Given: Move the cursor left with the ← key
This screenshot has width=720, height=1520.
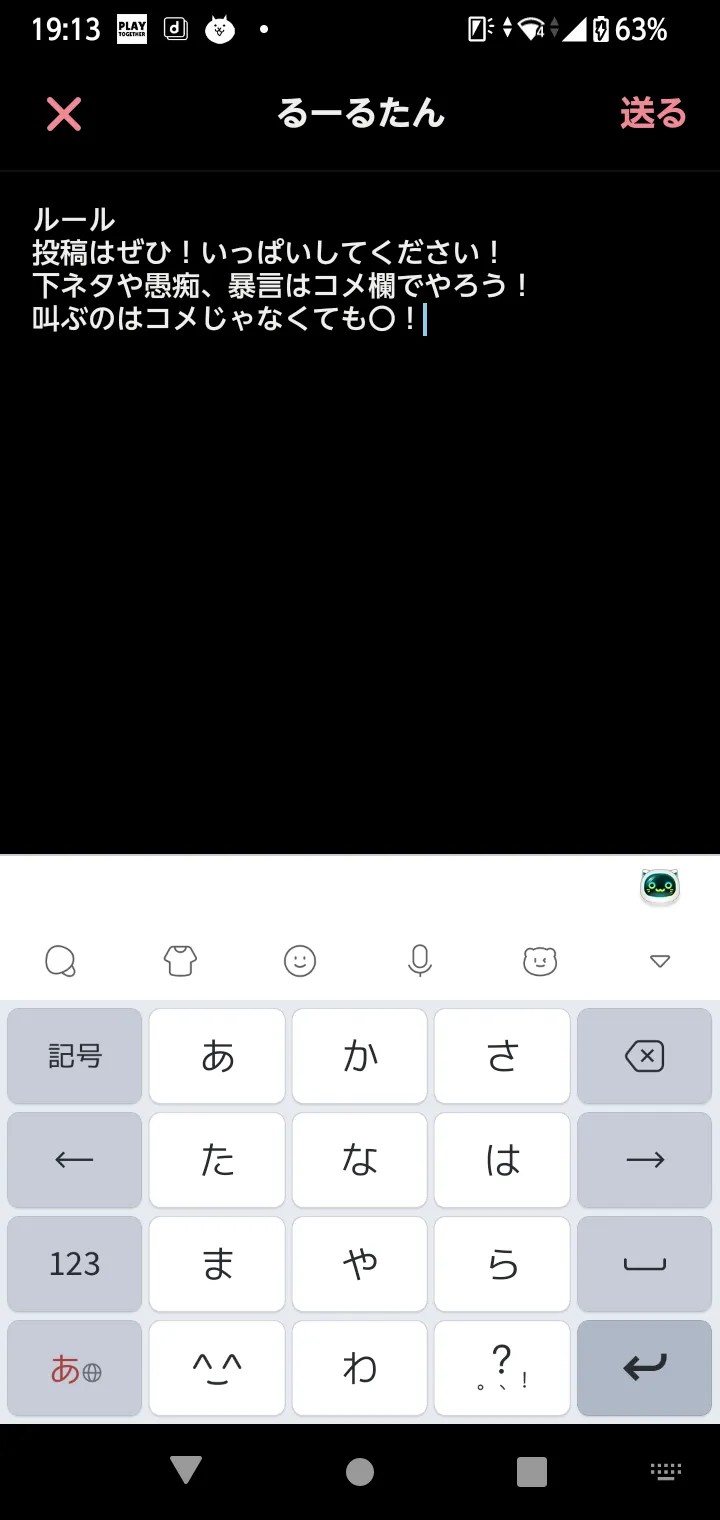Looking at the screenshot, I should pyautogui.click(x=75, y=1160).
